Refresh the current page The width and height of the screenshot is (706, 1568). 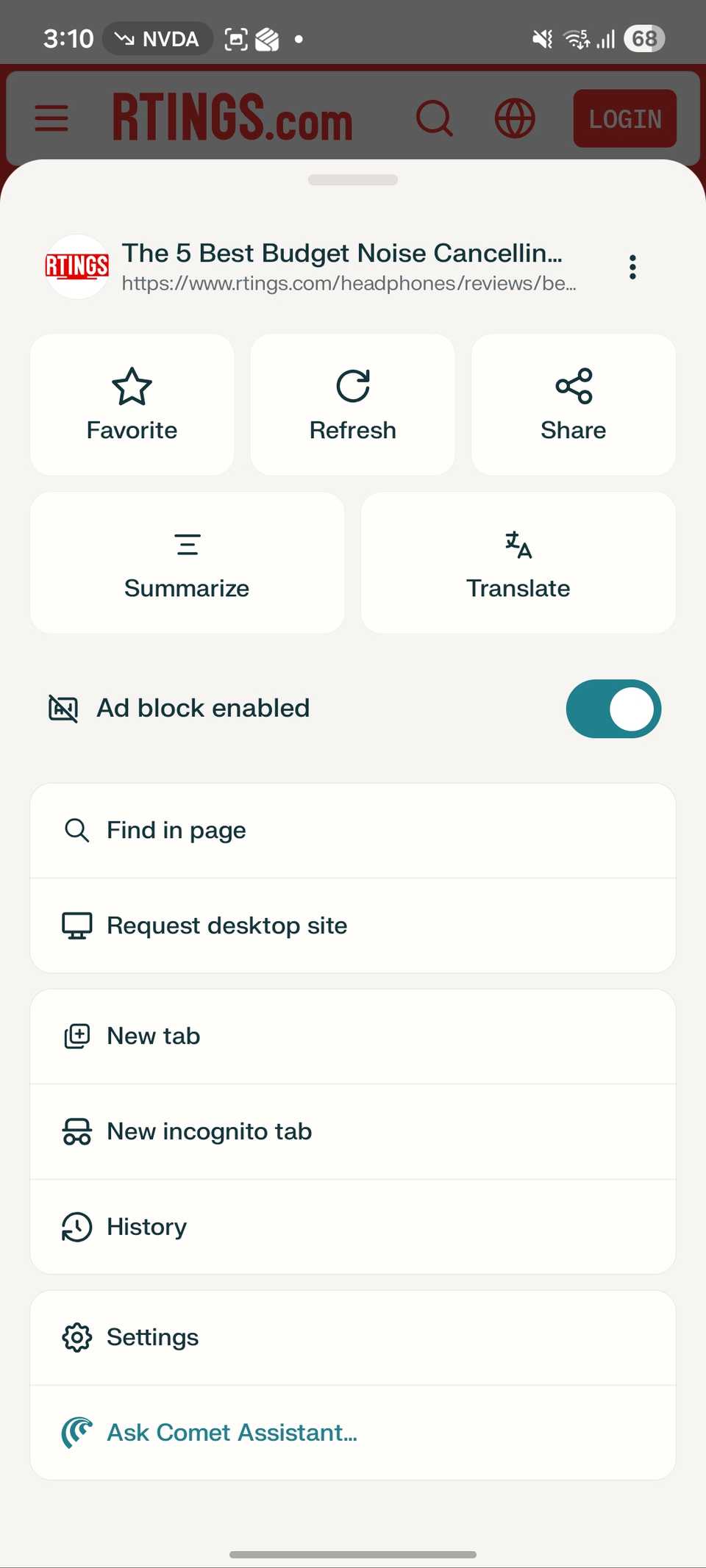tap(353, 404)
